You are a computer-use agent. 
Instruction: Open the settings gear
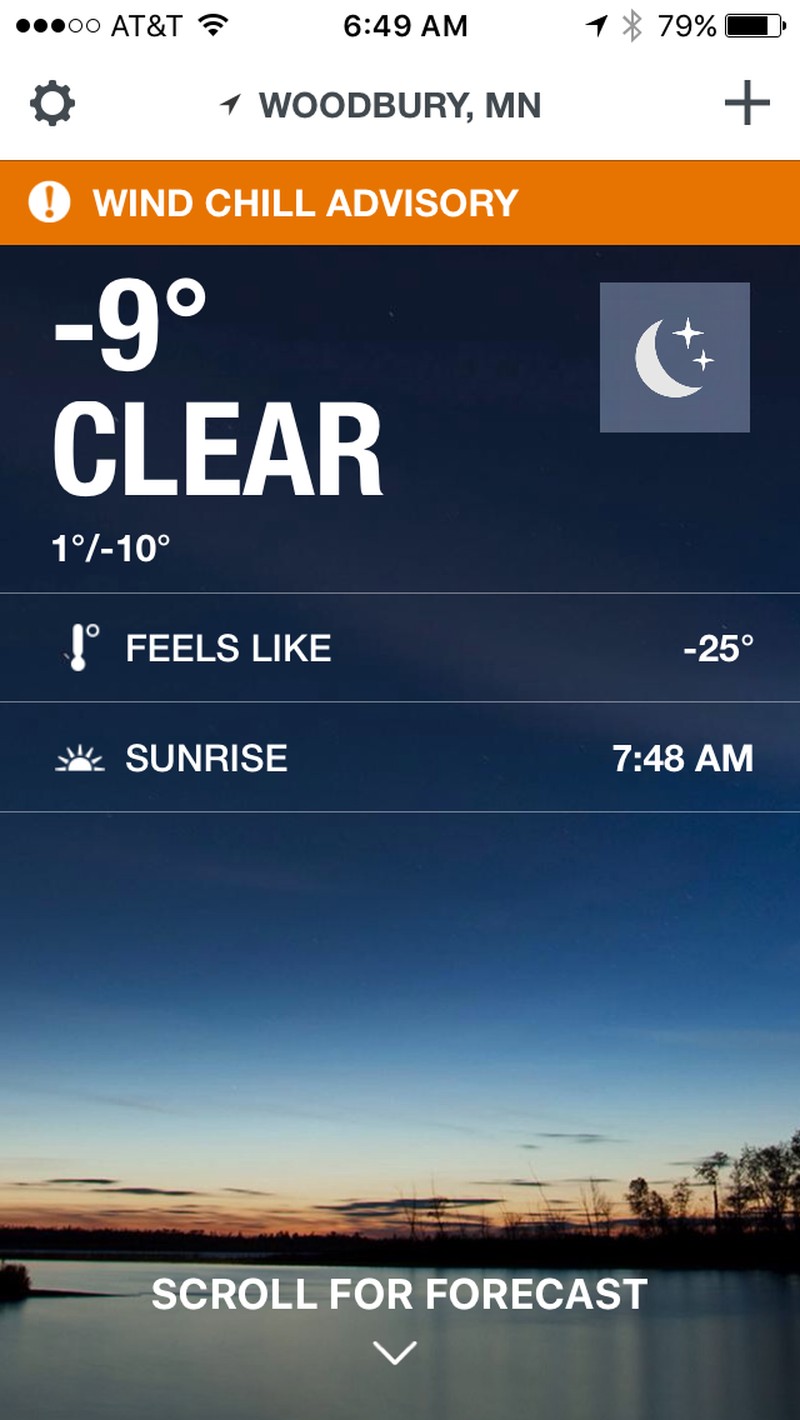click(53, 104)
